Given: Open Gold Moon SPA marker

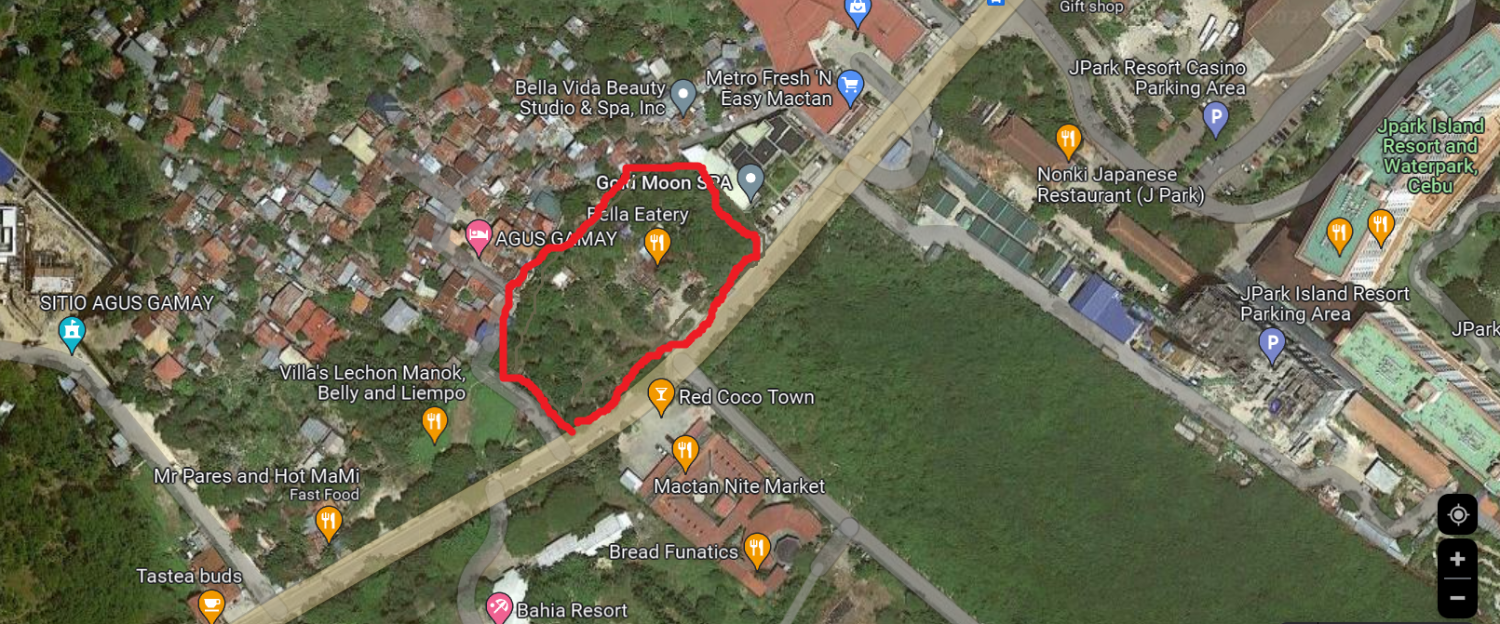Looking at the screenshot, I should click(750, 182).
